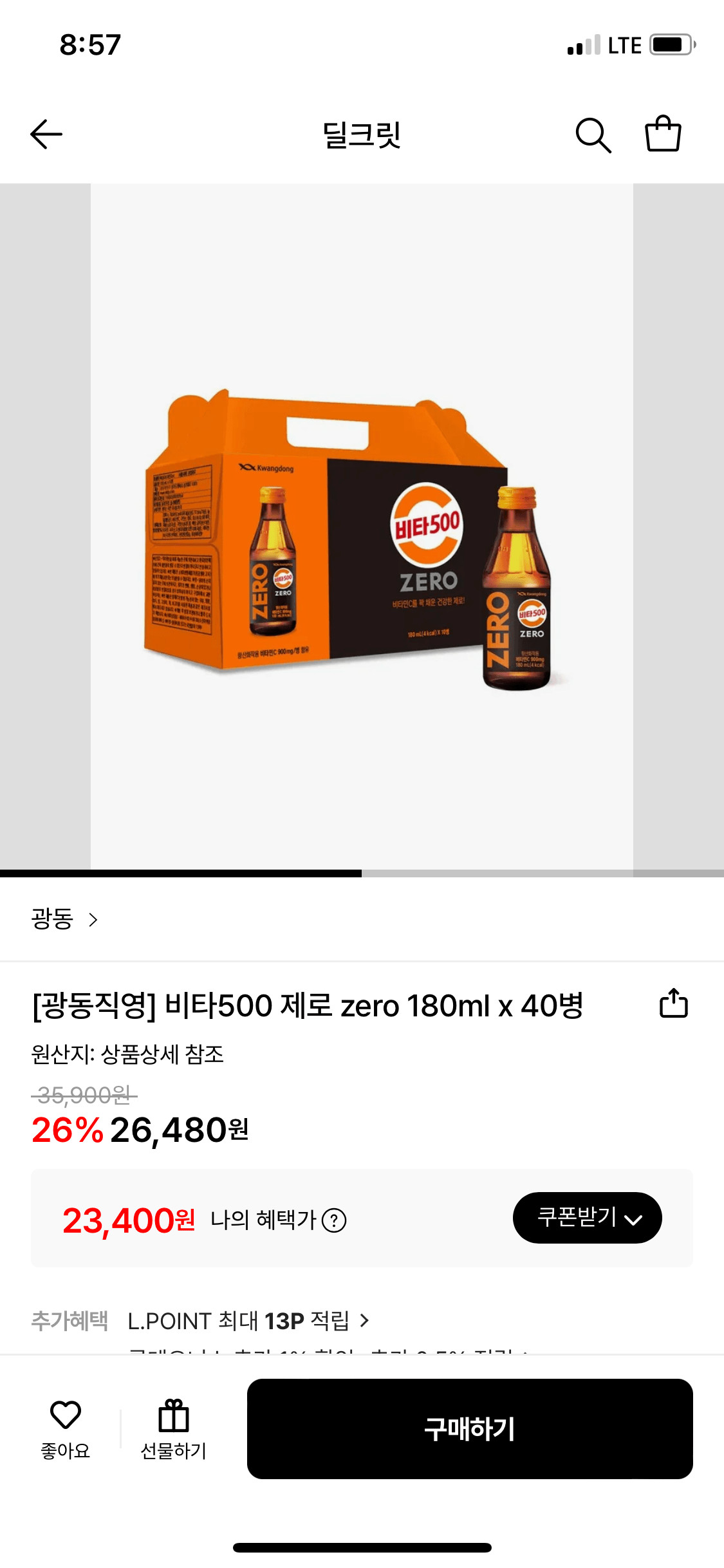Open the 원산지: 상품상세 참조 text
The width and height of the screenshot is (724, 1568).
(126, 1055)
